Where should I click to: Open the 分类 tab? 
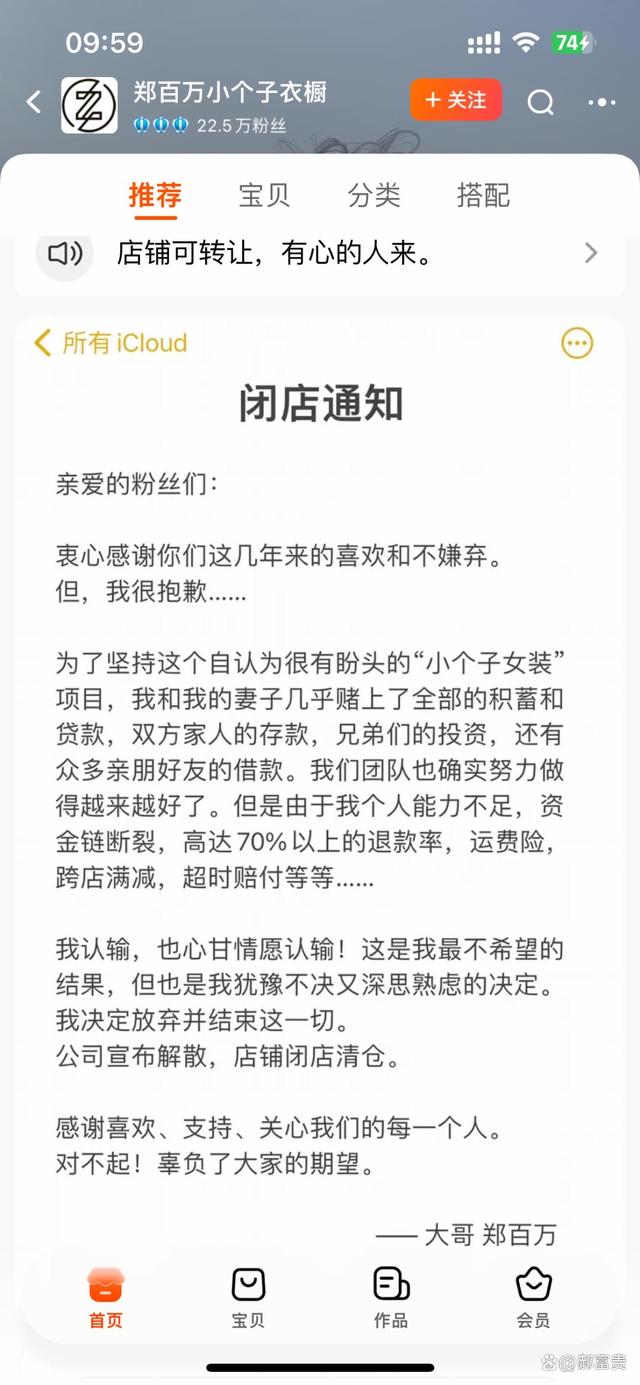click(374, 195)
